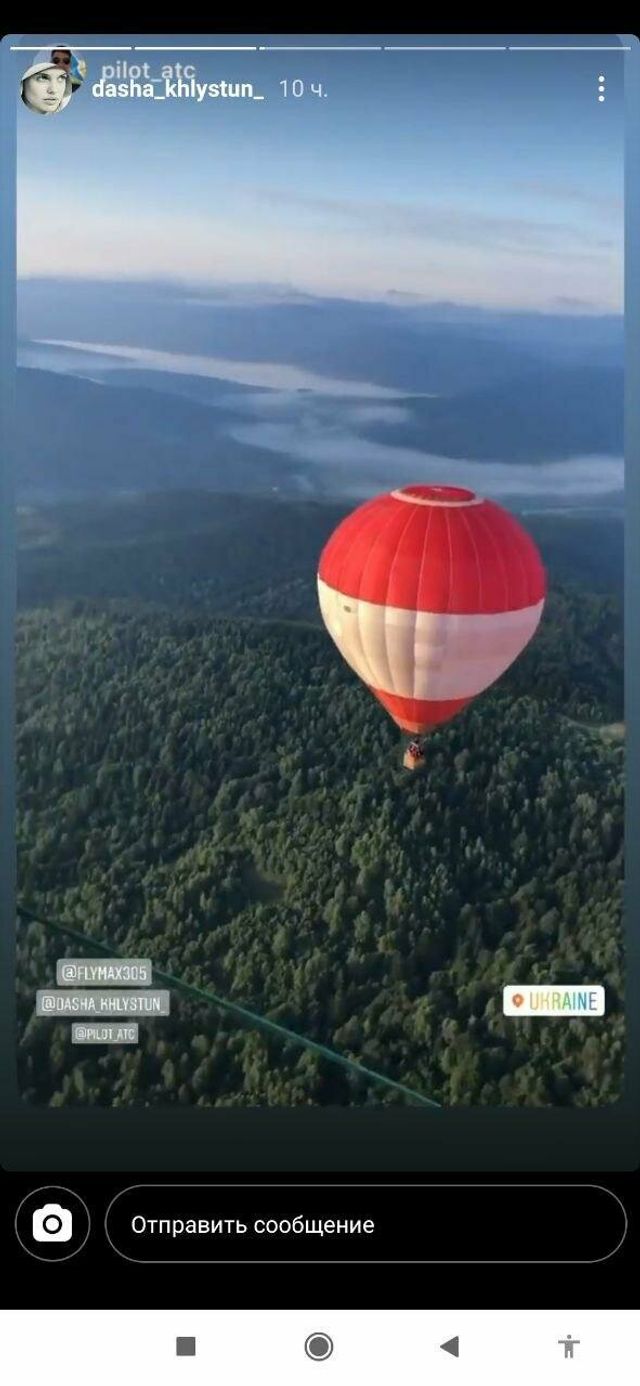The image size is (640, 1386).
Task: Focus the "Отправить сообщение" message field
Action: pyautogui.click(x=365, y=1224)
